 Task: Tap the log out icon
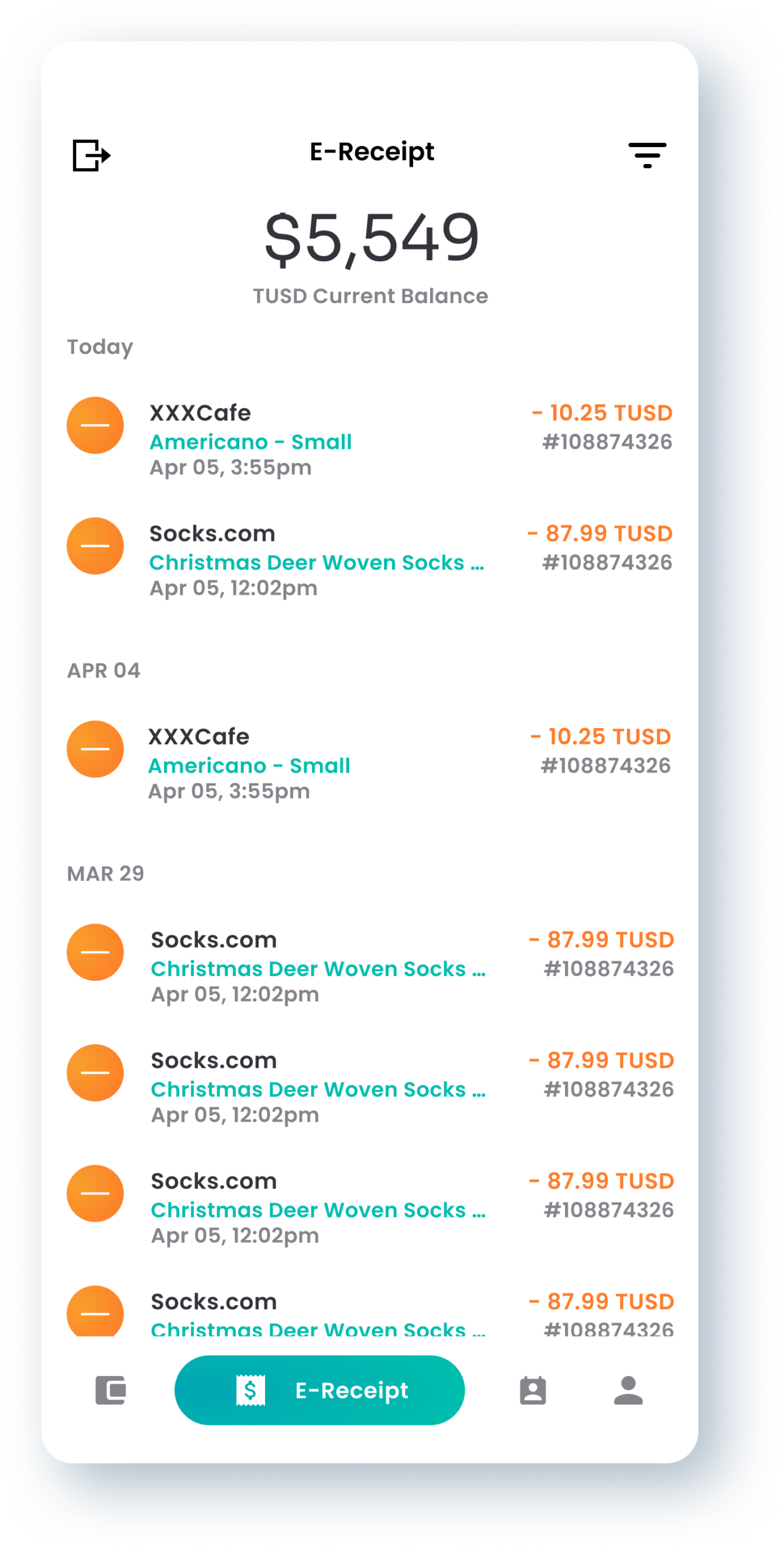click(91, 155)
